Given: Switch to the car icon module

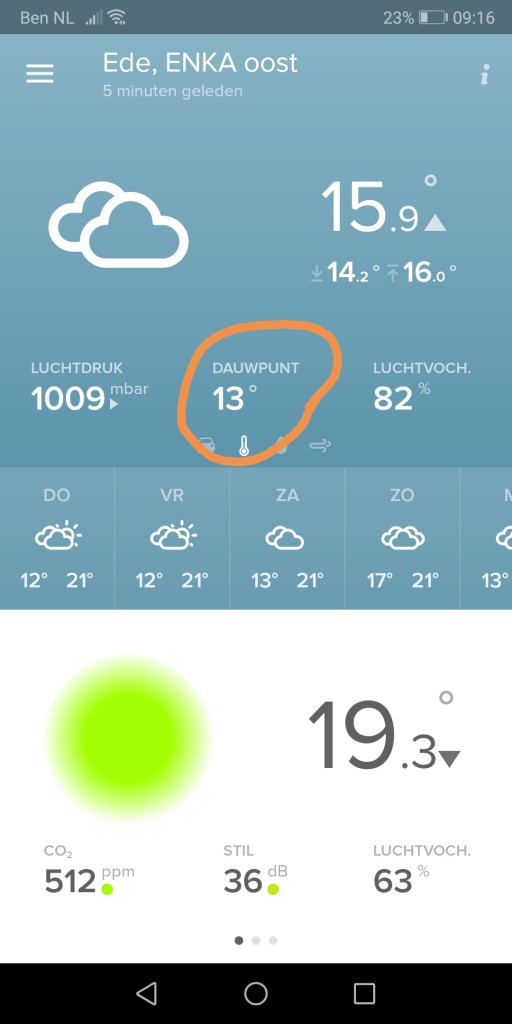Looking at the screenshot, I should pyautogui.click(x=206, y=446).
